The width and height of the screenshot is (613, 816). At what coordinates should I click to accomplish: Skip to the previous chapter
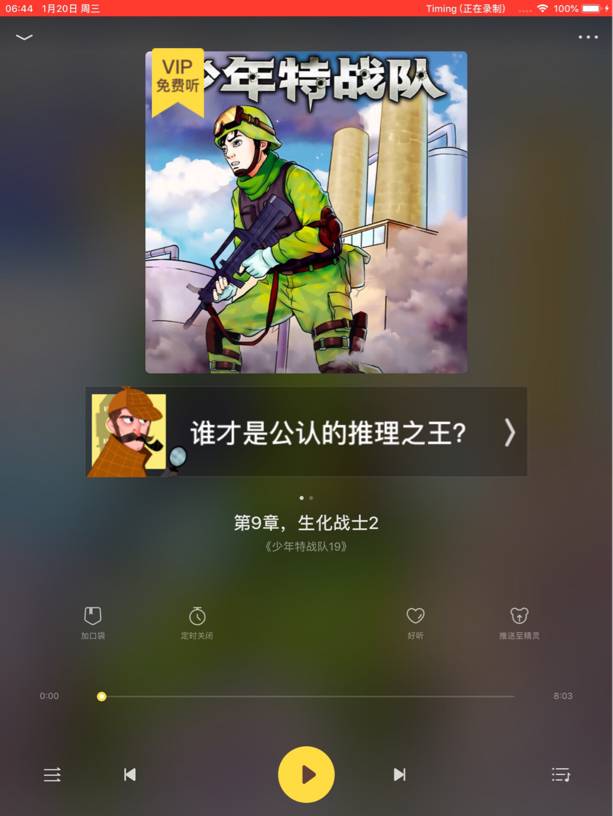(x=130, y=774)
